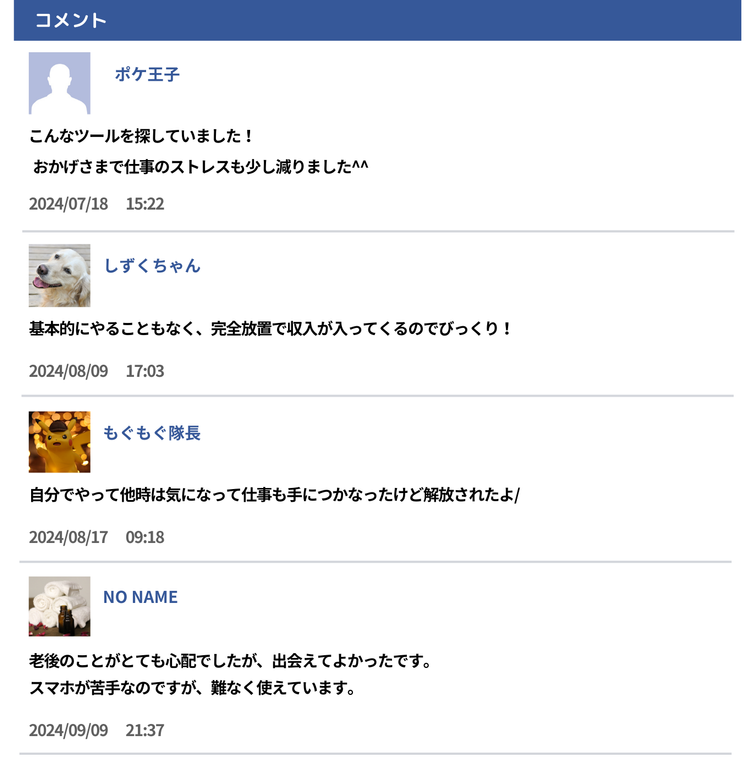This screenshot has height=768, width=751.
Task: Open ポケ王子's profile name link
Action: point(147,74)
